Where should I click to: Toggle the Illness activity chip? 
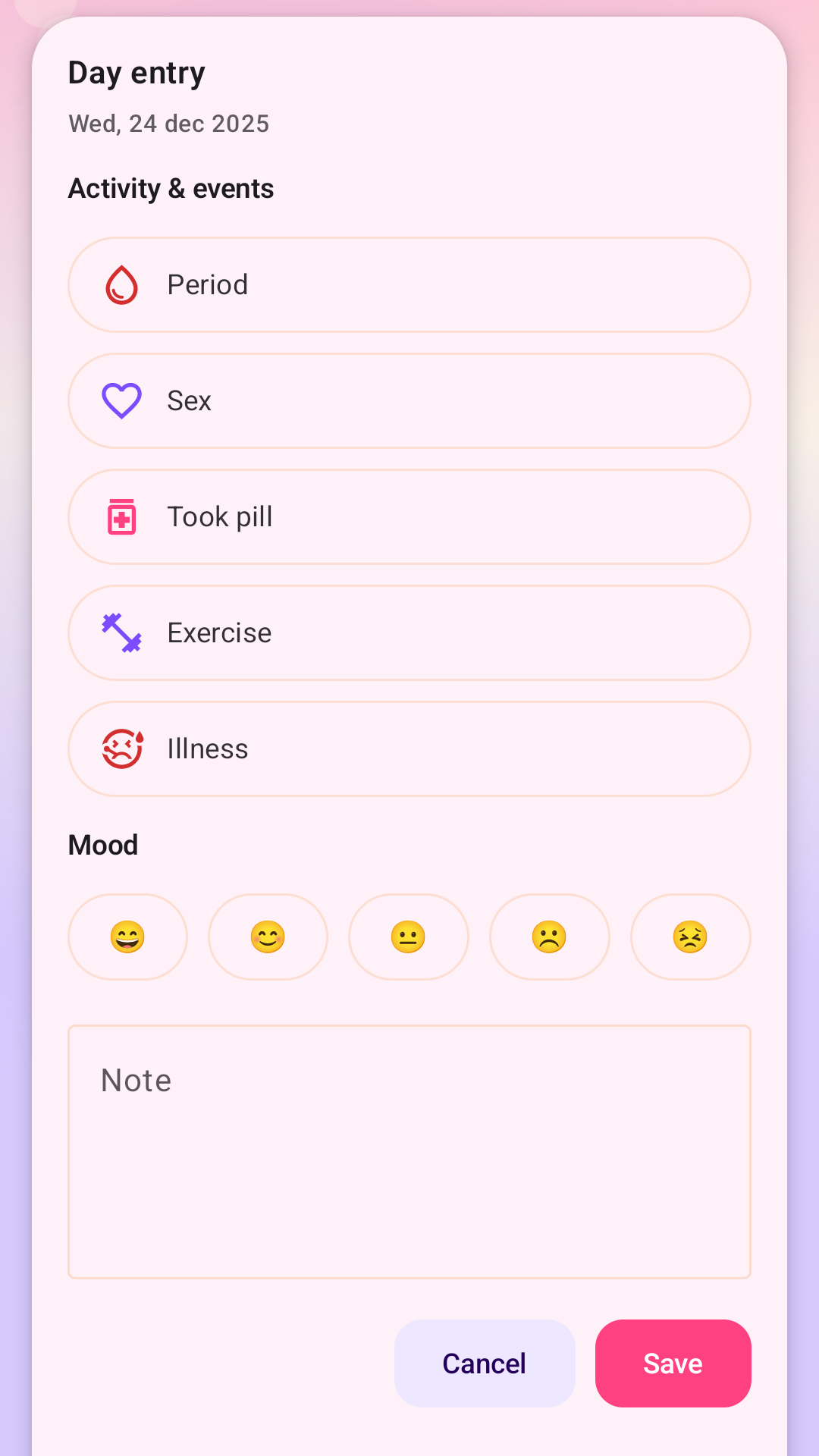click(408, 748)
